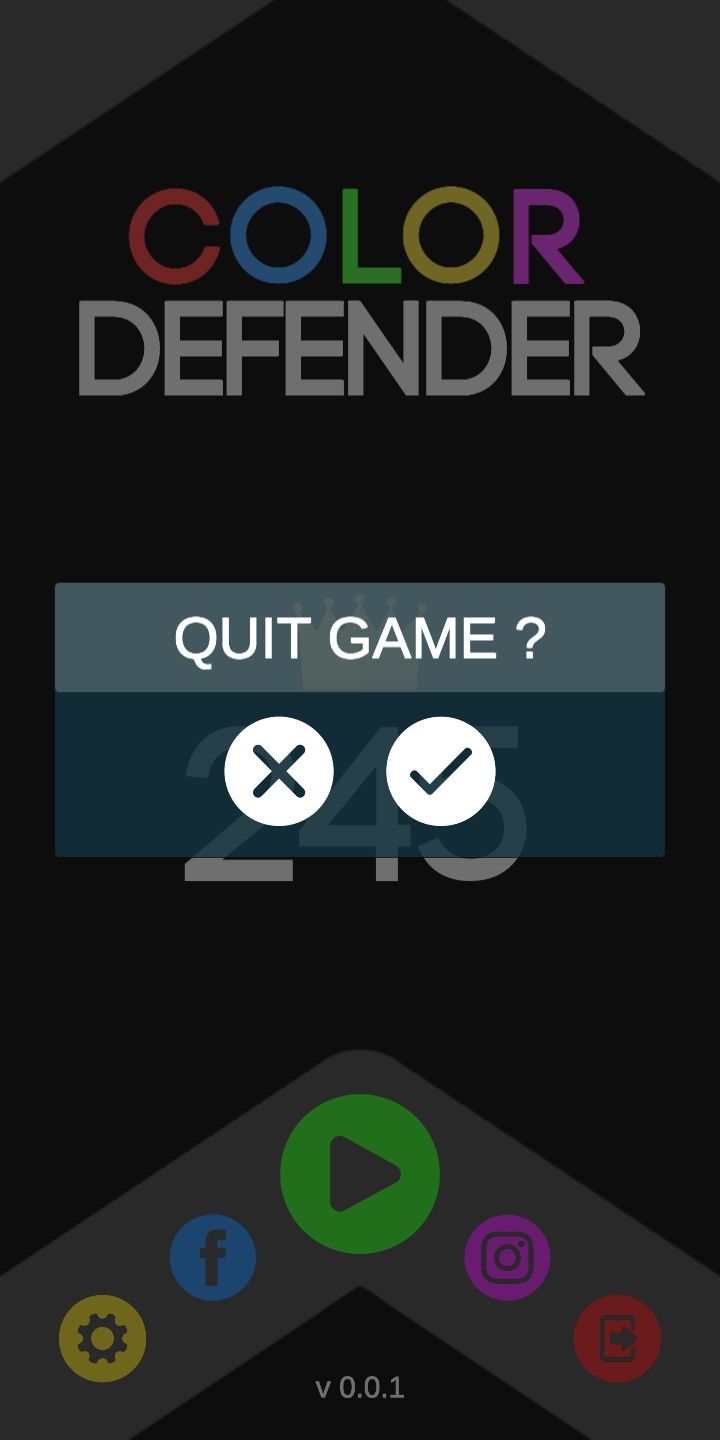The height and width of the screenshot is (1440, 720).
Task: Confirm quit game with the checkmark
Action: [441, 771]
